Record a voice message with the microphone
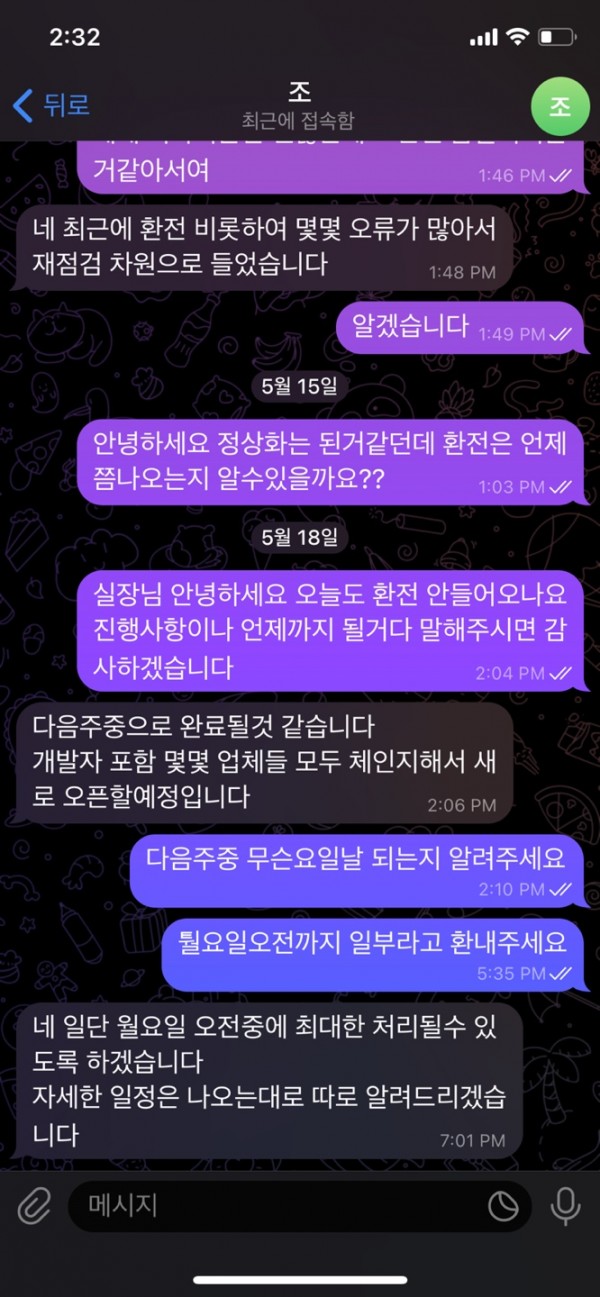600x1297 pixels. [566, 1206]
